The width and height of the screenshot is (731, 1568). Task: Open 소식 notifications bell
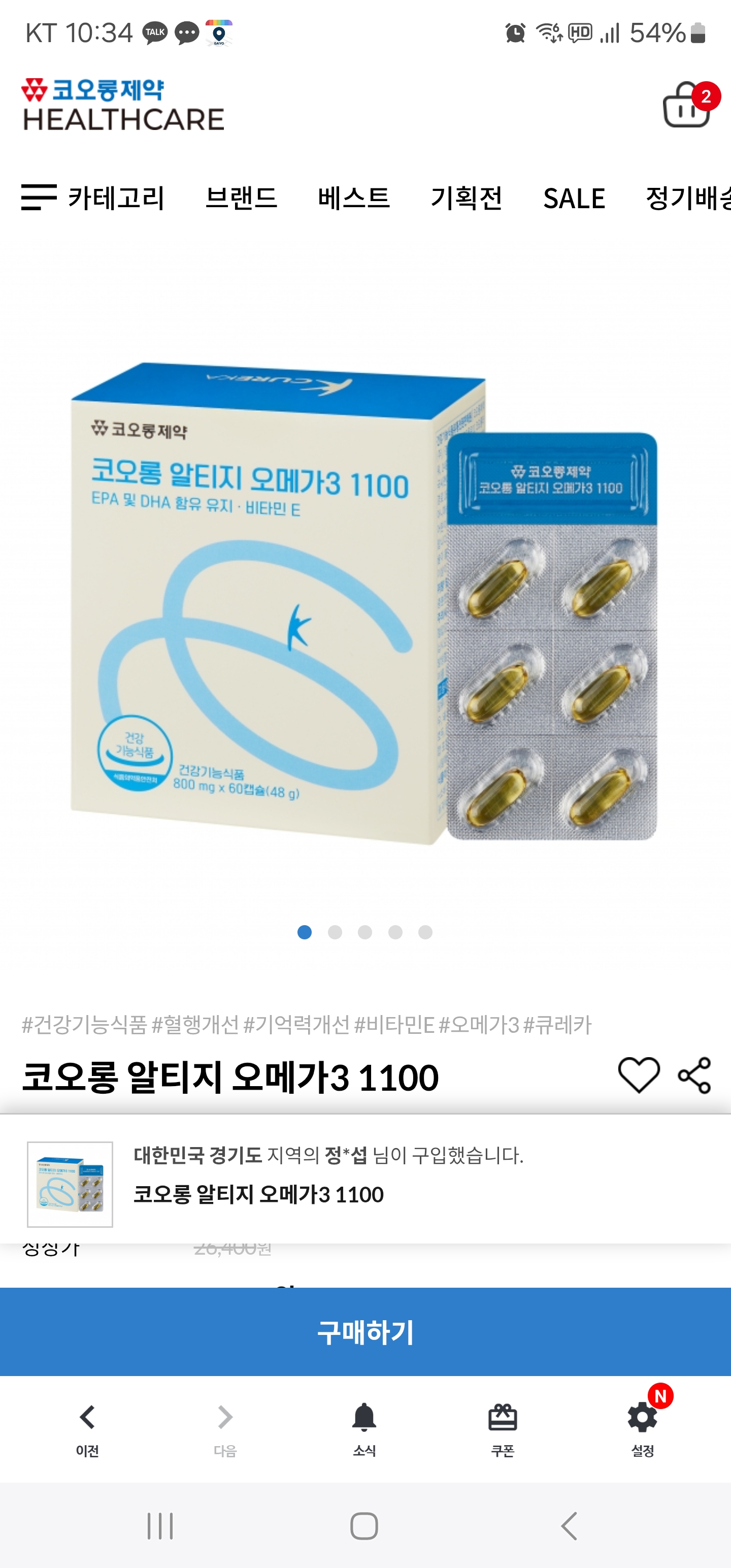point(364,1428)
